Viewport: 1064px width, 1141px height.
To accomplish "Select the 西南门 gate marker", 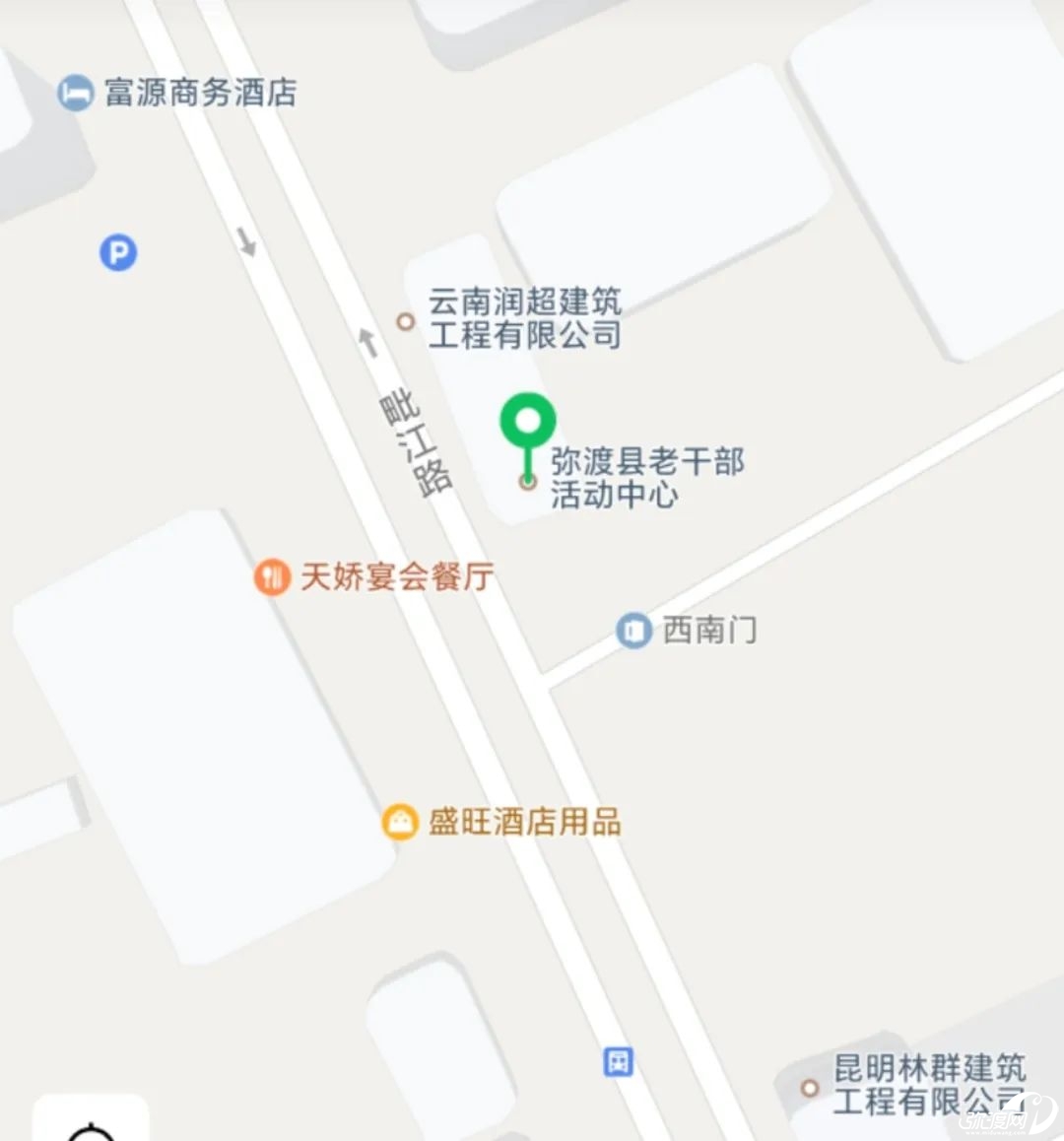I will (x=634, y=630).
